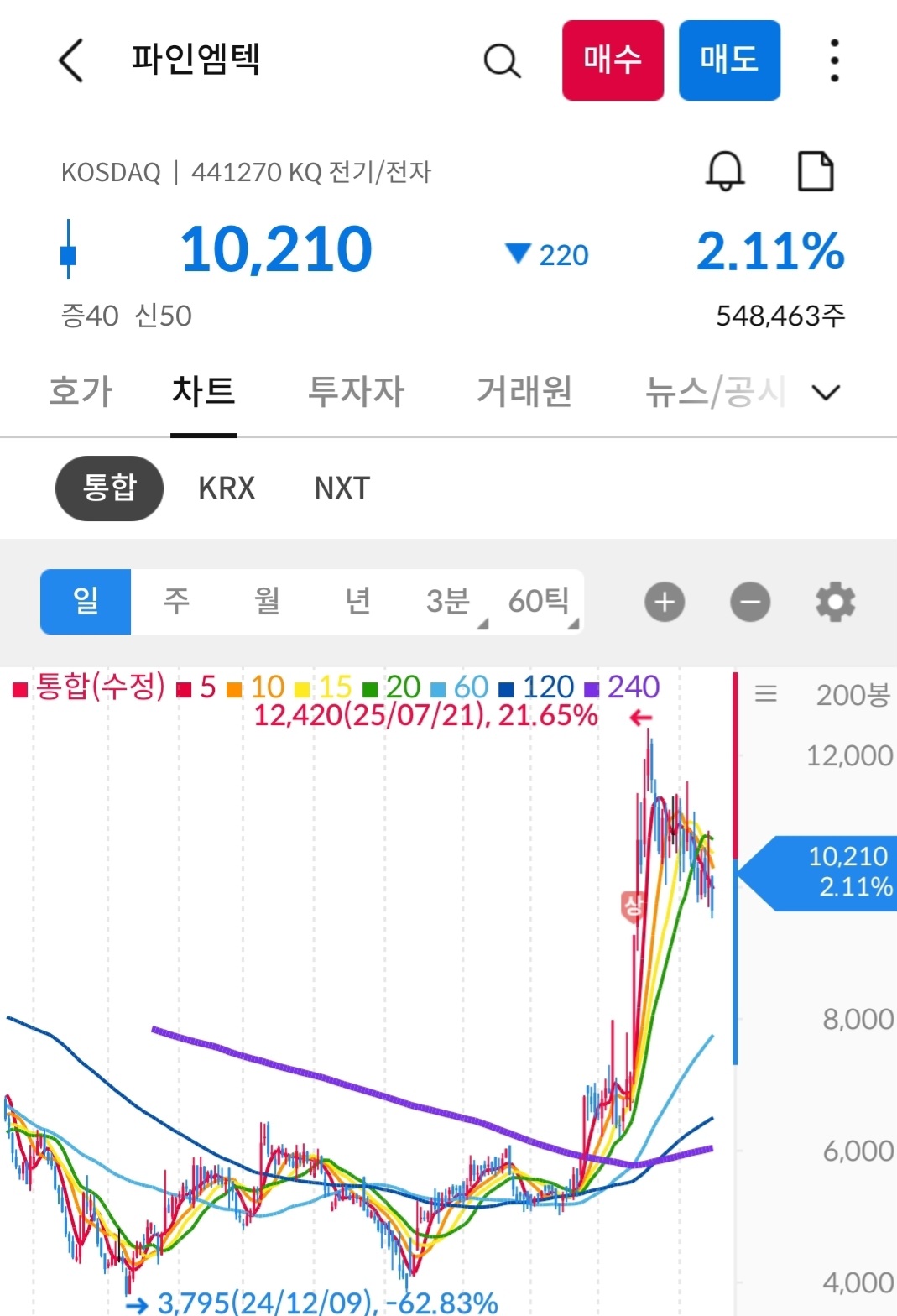Screen dimensions: 897x1316
Task: Tap the blue 10,210 price tag on chart
Action: (827, 870)
